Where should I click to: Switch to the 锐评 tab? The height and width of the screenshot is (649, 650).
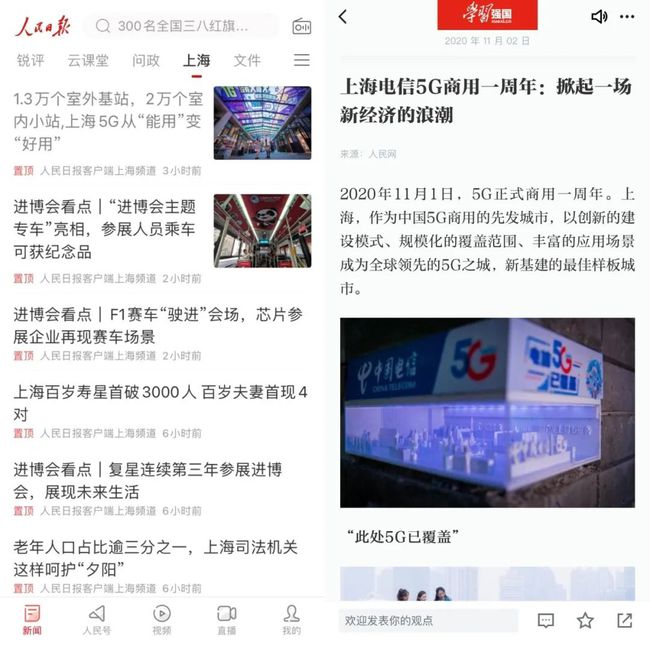(31, 61)
